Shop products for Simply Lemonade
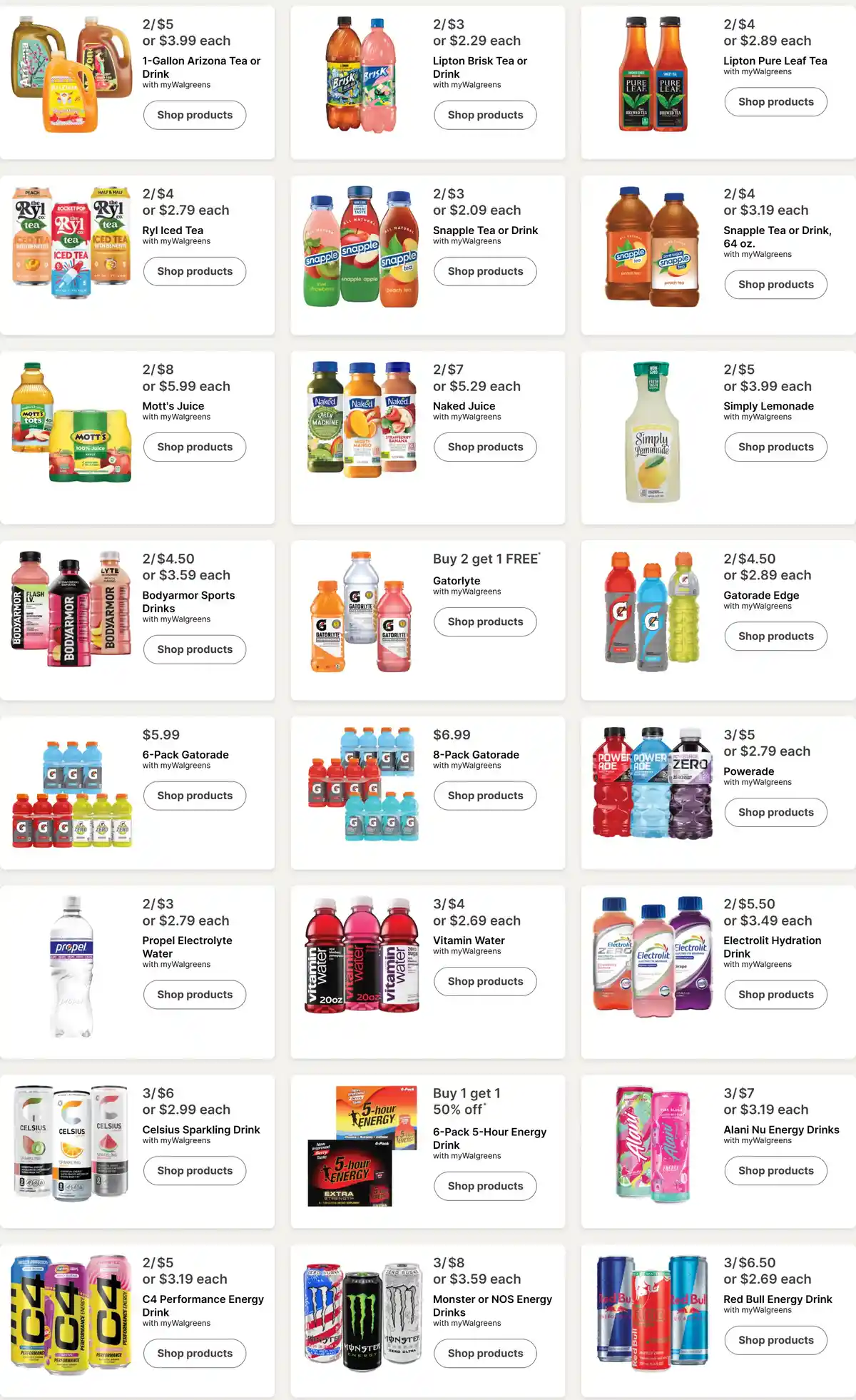Viewport: 856px width, 1400px height. [776, 447]
